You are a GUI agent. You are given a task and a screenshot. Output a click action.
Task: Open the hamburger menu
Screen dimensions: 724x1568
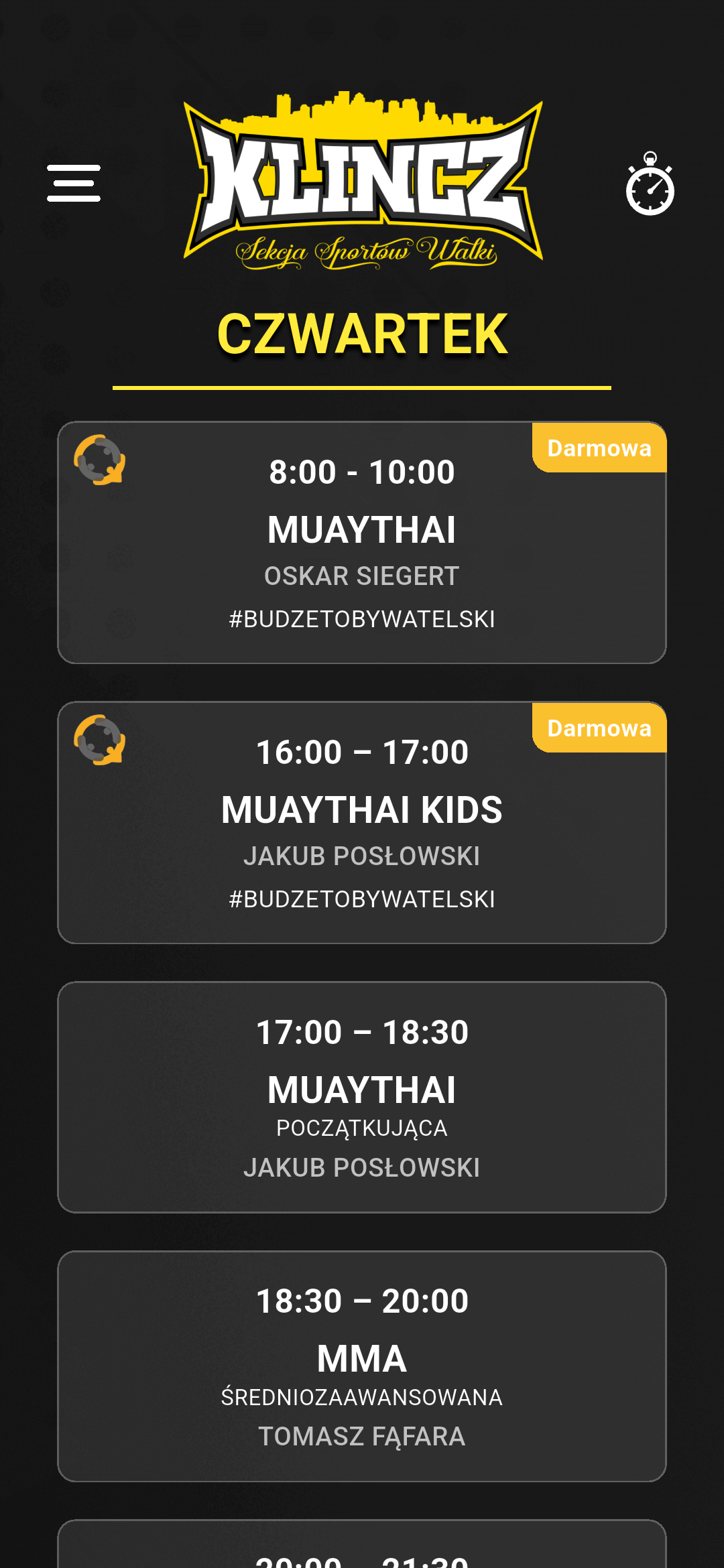(x=74, y=183)
